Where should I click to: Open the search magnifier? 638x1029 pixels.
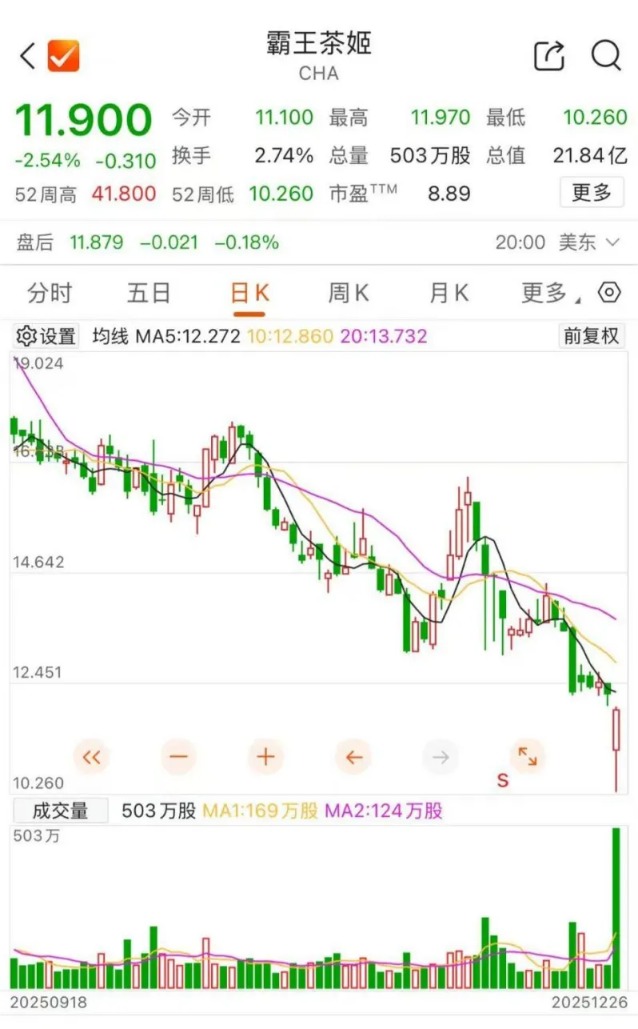(x=606, y=56)
